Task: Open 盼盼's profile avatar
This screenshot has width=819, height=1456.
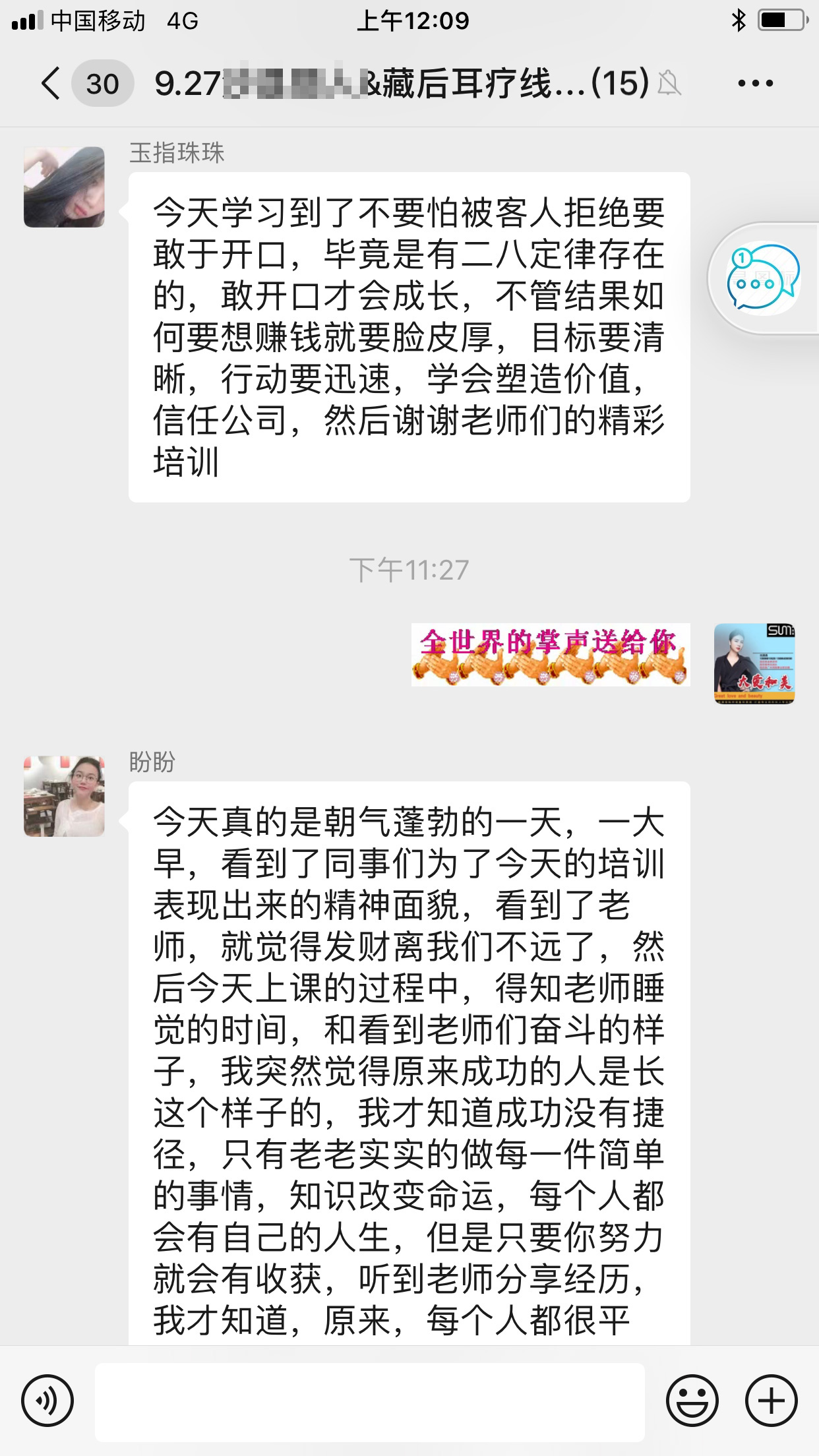Action: (x=64, y=796)
